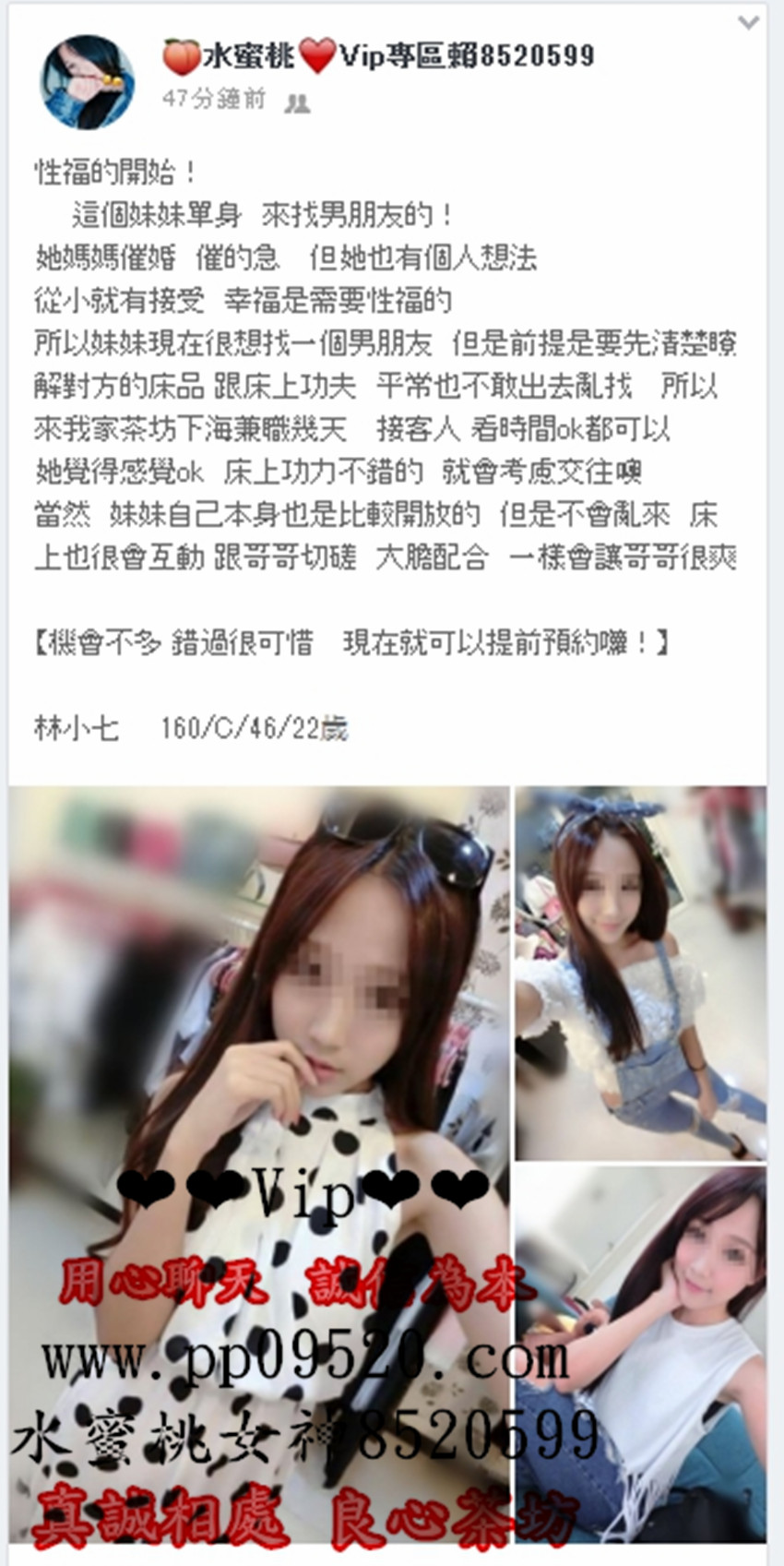Open the 47分鐘前 timestamp link
The height and width of the screenshot is (1566, 784).
pos(214,100)
